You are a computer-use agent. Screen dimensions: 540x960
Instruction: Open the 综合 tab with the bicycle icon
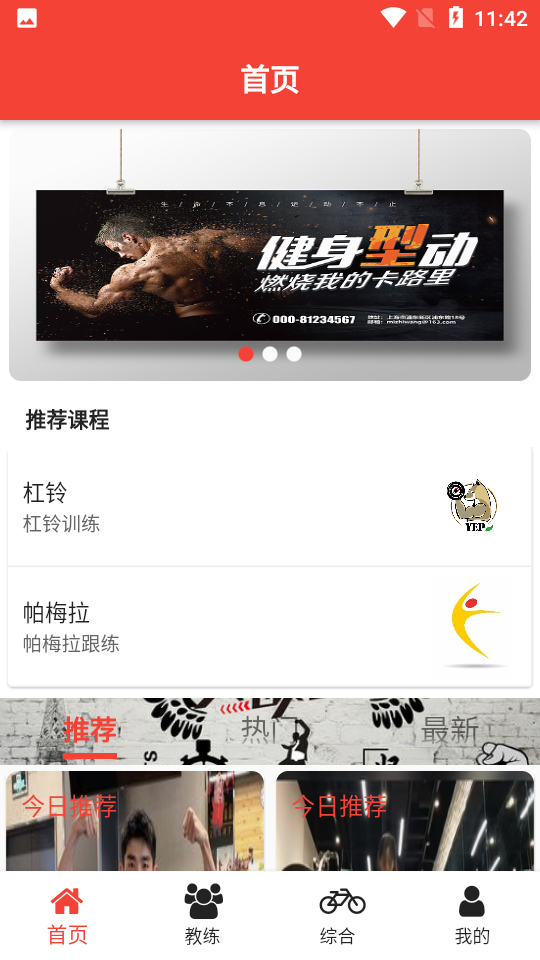(337, 916)
